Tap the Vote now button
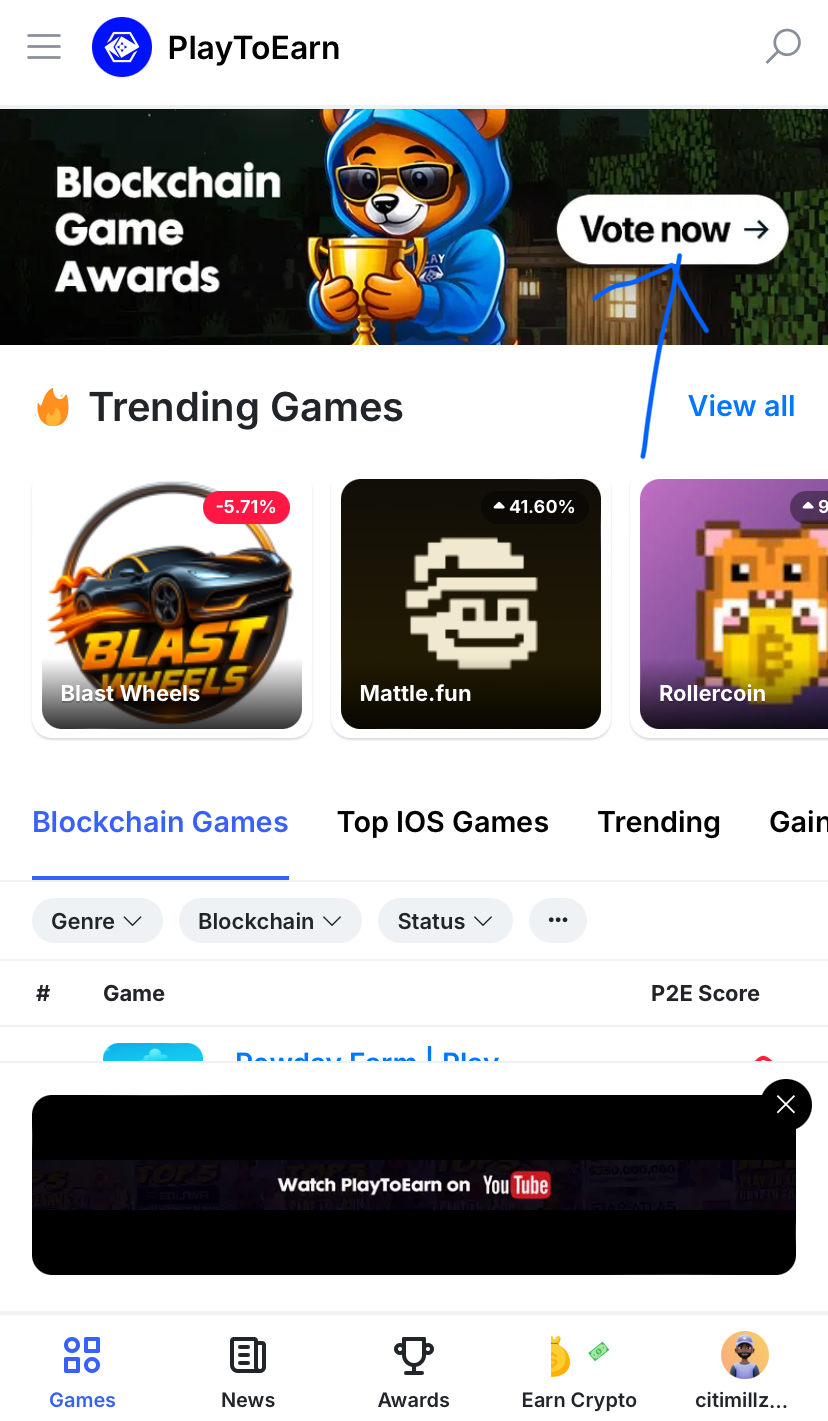The image size is (828, 1421). [672, 230]
